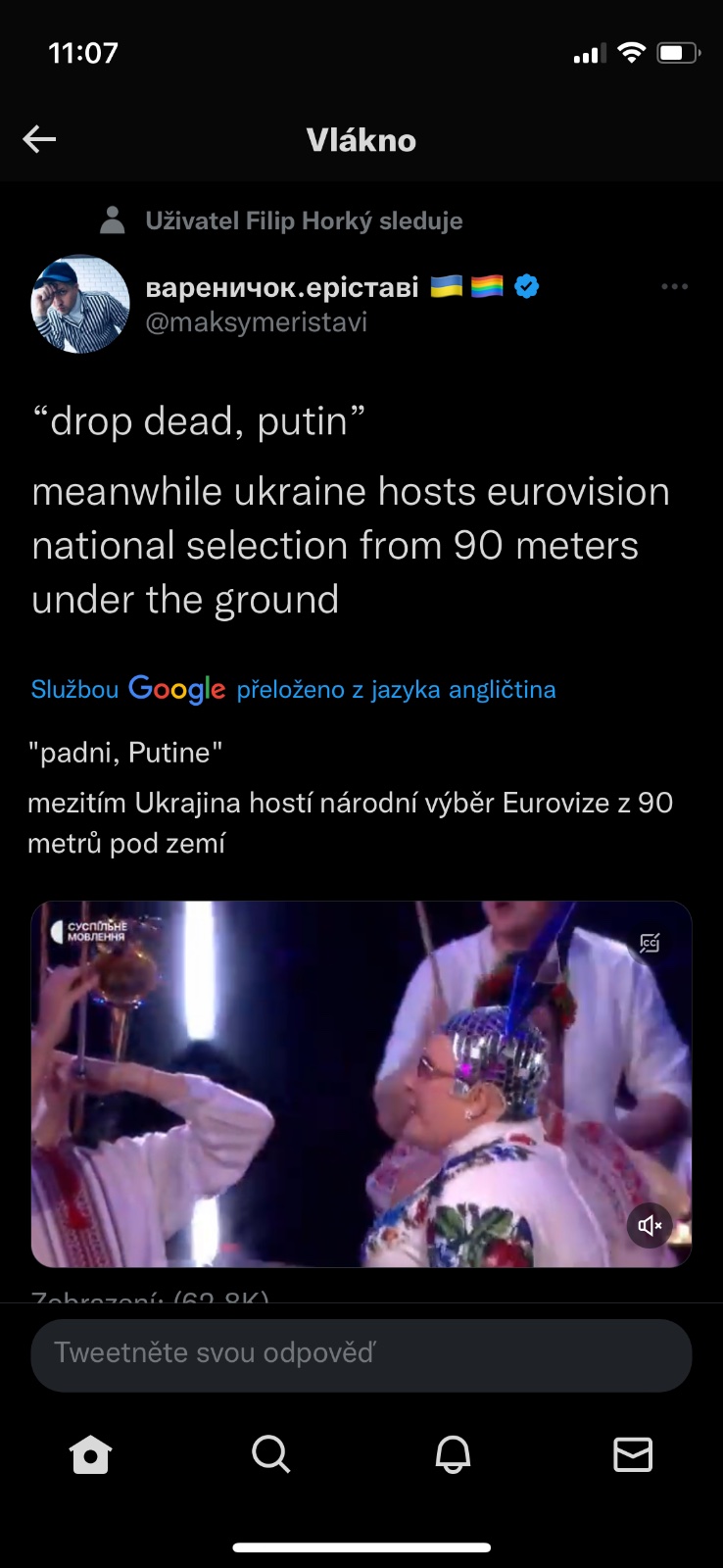This screenshot has width=723, height=1568.
Task: Open @maksymeristavi profile picture
Action: [x=80, y=304]
